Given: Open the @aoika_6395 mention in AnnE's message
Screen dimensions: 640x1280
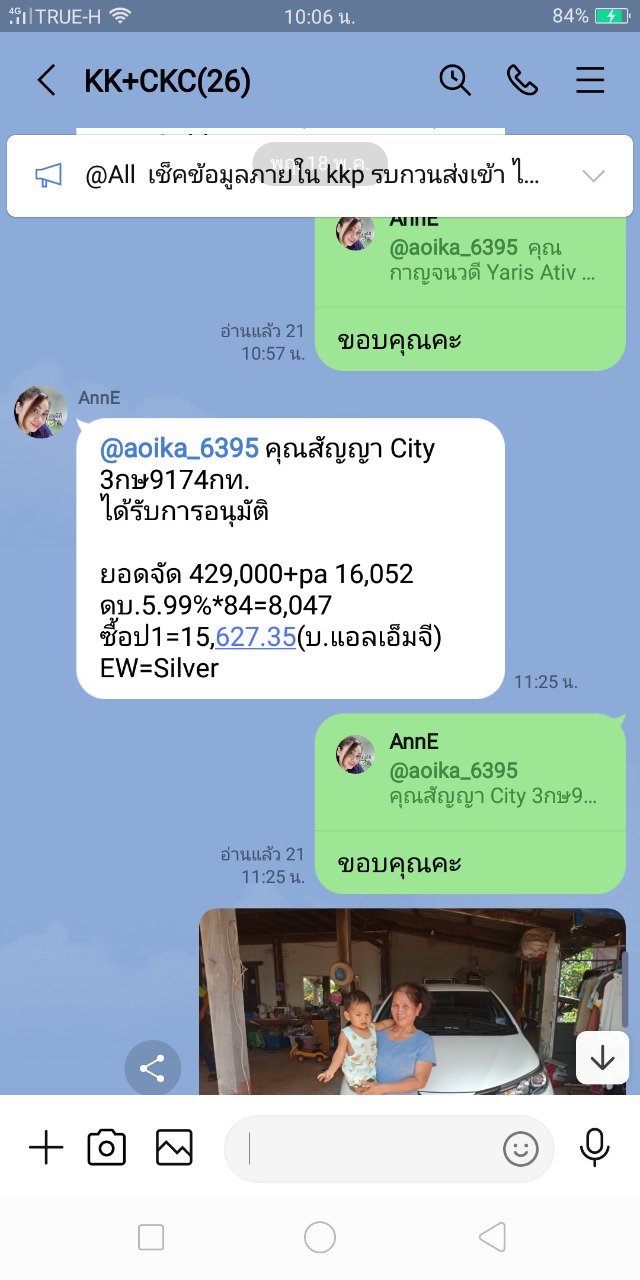Looking at the screenshot, I should click(x=179, y=448).
